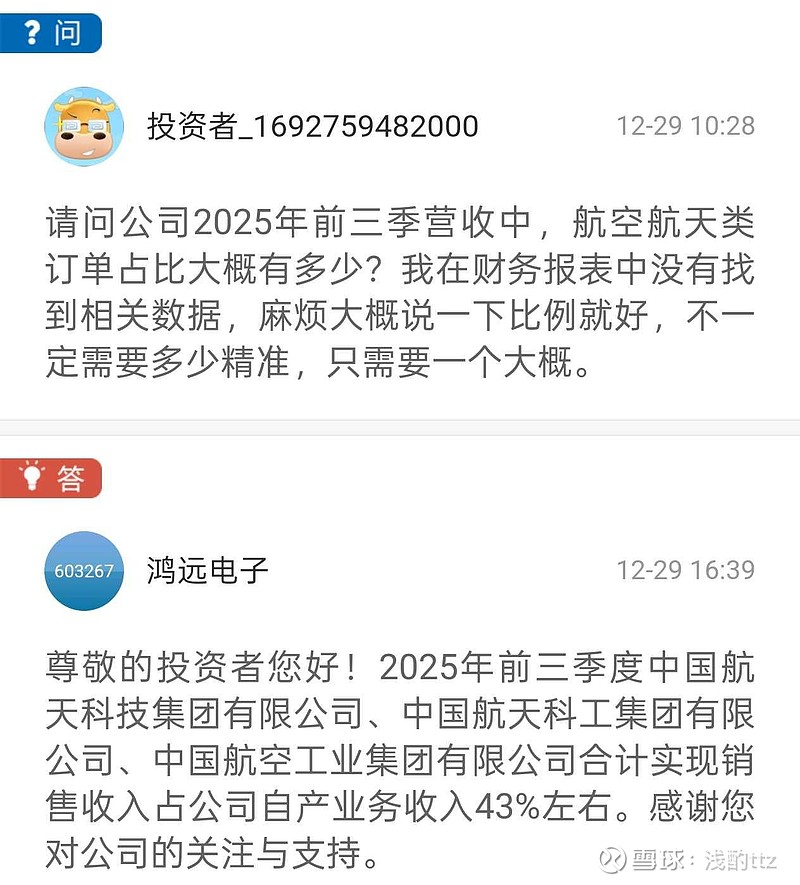Click the question mark icon in the question badge

coord(30,33)
